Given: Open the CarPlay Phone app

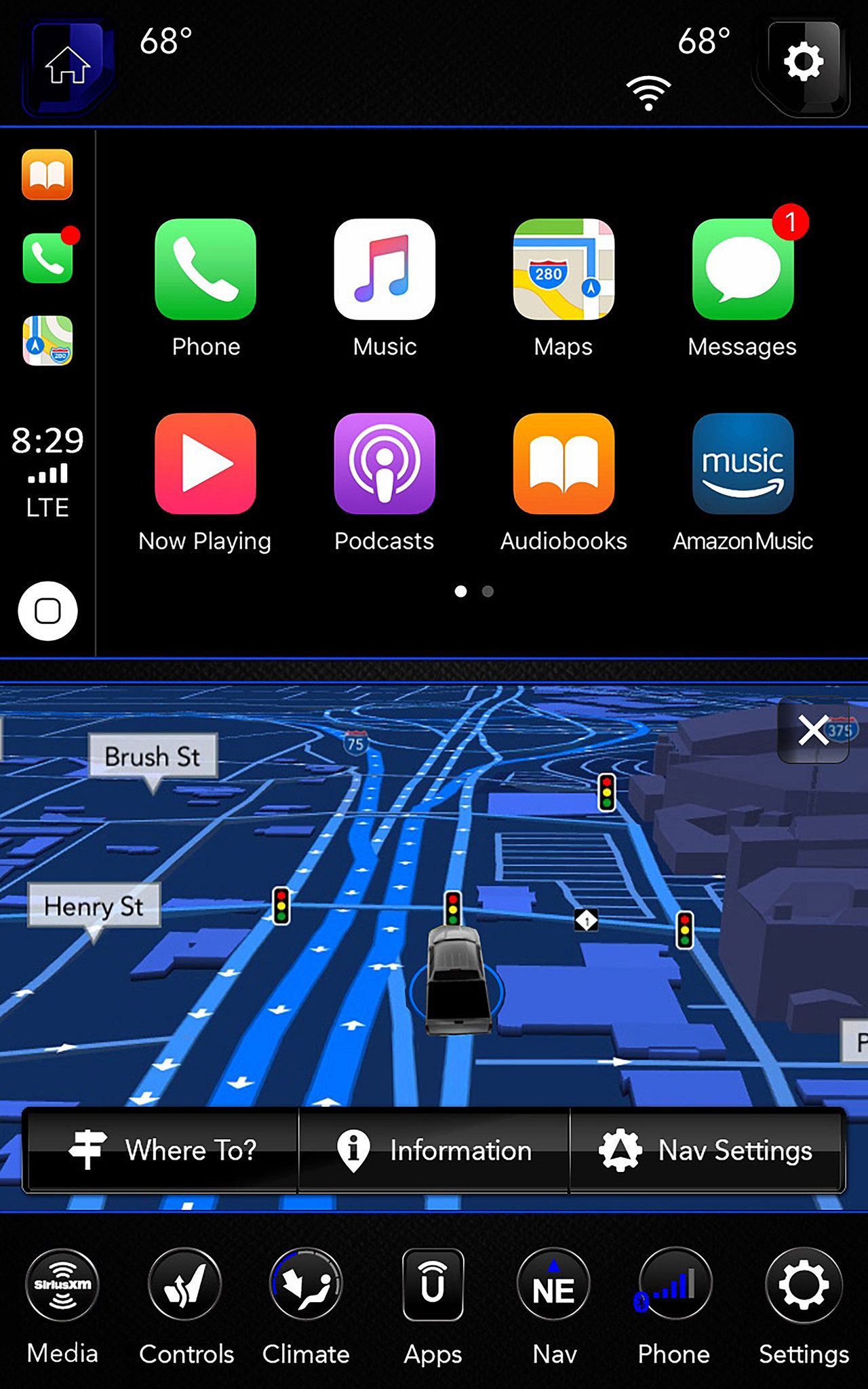Looking at the screenshot, I should point(205,269).
